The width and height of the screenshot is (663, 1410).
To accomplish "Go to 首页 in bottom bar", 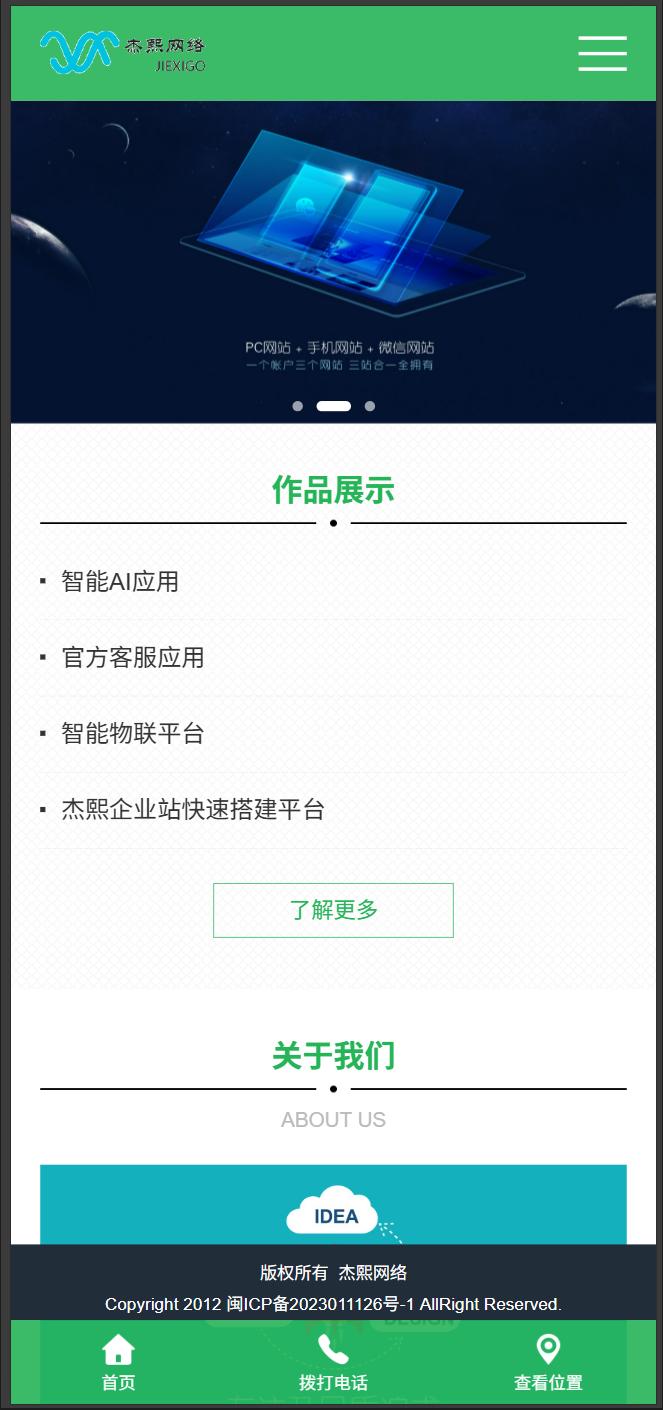I will (x=118, y=1362).
